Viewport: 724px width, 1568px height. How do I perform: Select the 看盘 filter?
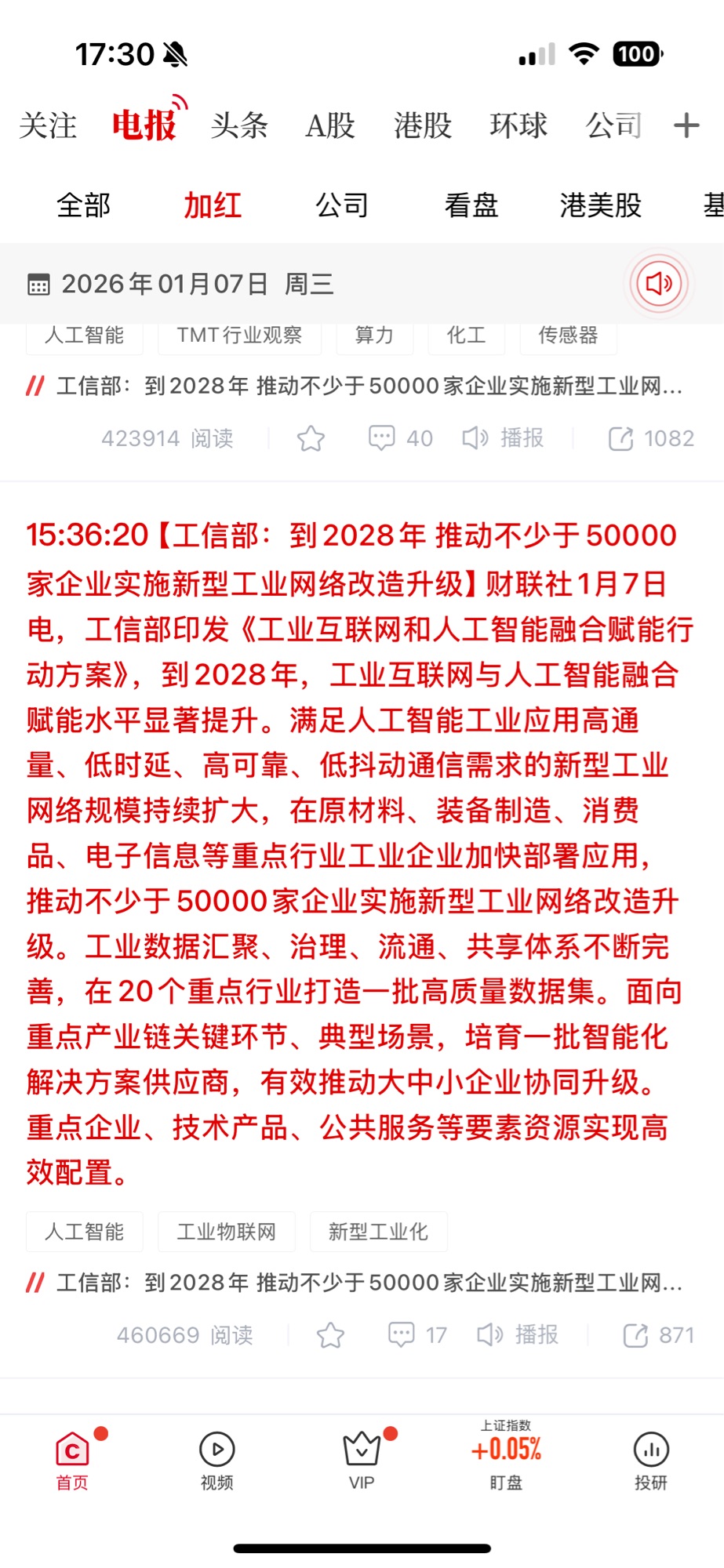pyautogui.click(x=471, y=205)
